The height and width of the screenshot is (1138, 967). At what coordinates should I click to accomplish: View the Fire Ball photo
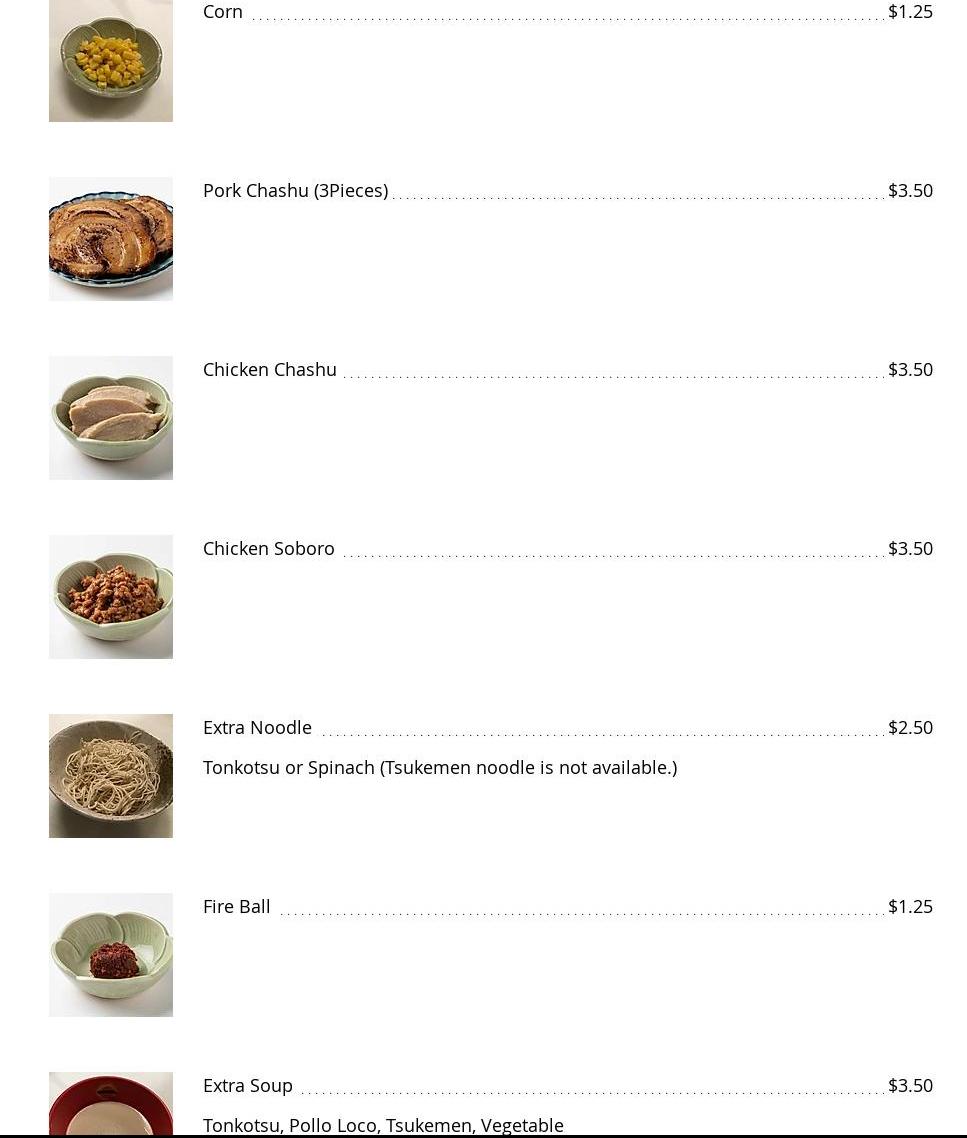pos(111,955)
